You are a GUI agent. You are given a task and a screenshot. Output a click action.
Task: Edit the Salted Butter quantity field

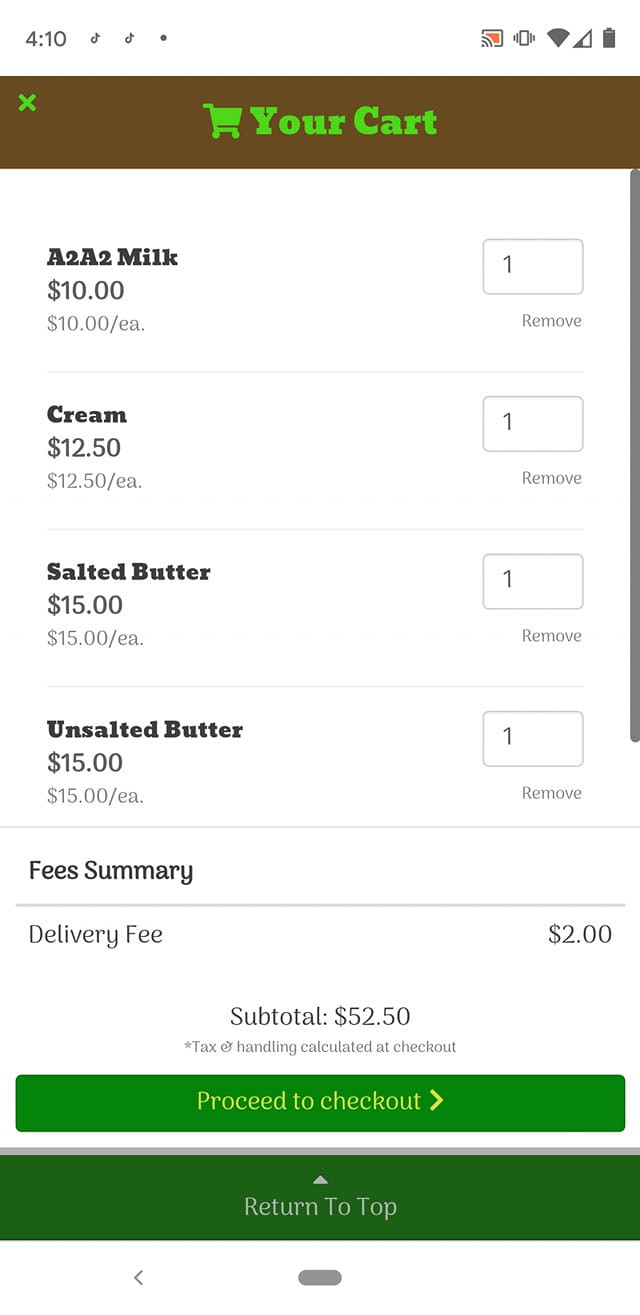(x=532, y=581)
